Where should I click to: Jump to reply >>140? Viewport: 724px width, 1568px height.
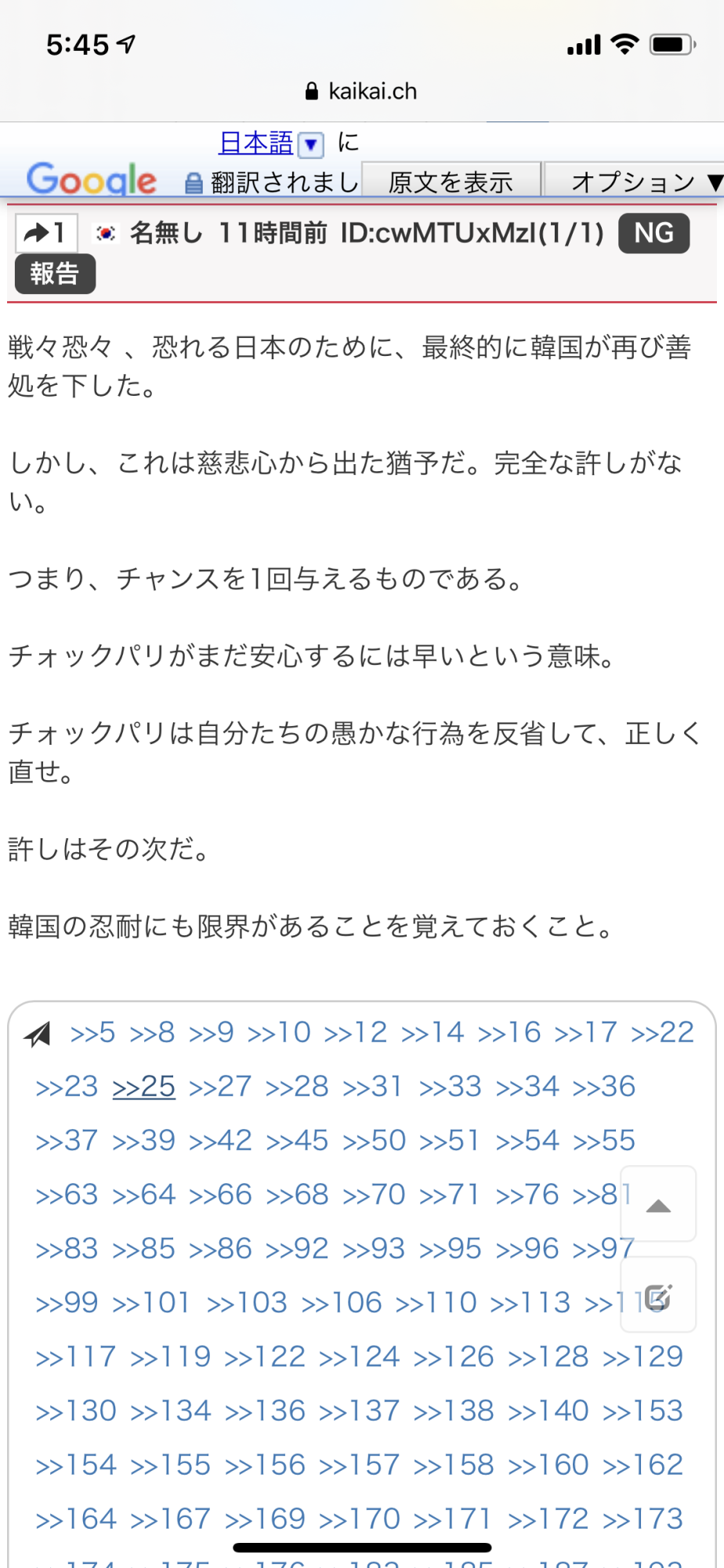pos(548,1411)
